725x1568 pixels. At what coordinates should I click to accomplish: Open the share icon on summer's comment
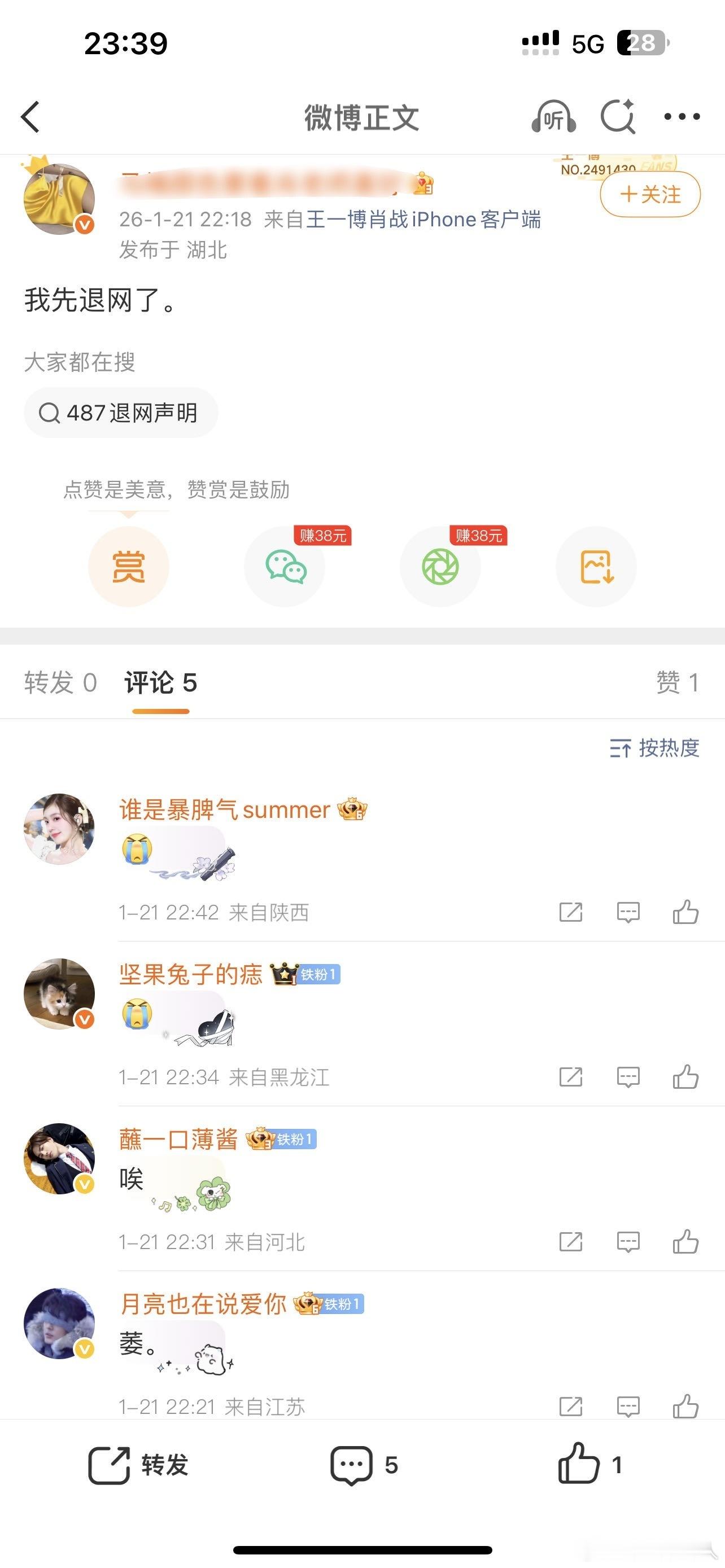(570, 911)
